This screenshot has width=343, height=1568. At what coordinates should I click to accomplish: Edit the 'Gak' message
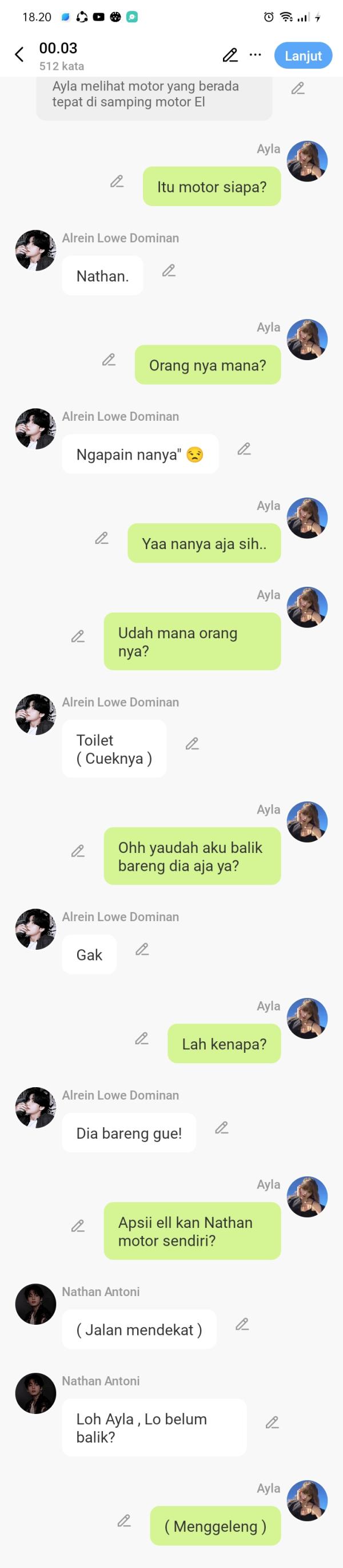[x=142, y=950]
